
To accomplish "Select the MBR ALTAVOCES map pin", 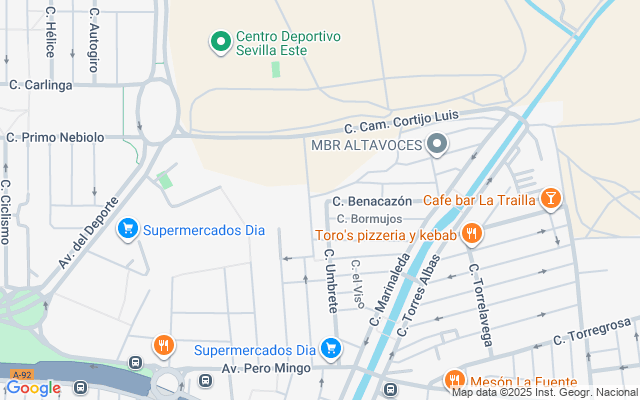I will [436, 145].
